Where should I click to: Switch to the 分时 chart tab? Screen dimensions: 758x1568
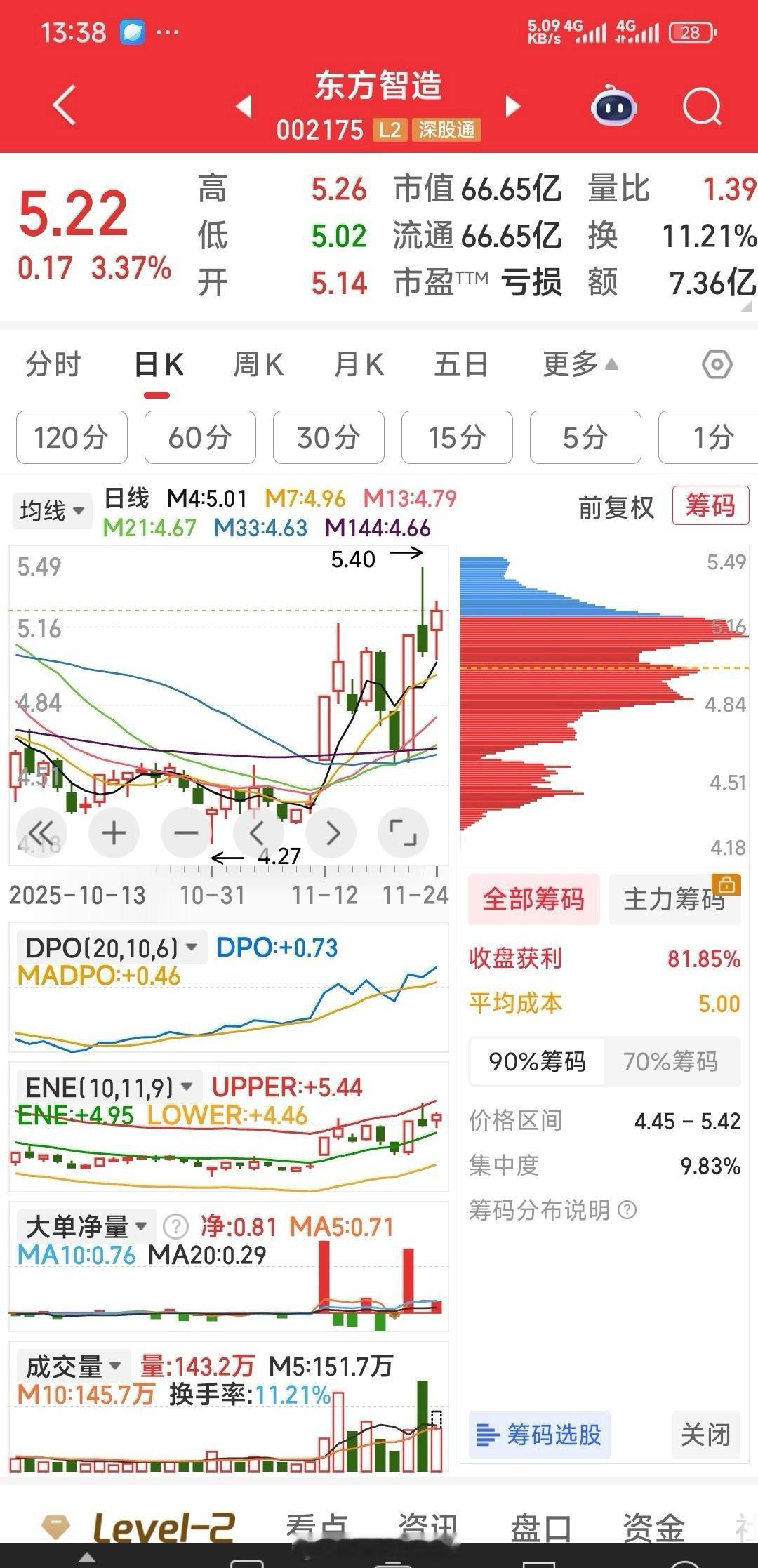(x=53, y=365)
